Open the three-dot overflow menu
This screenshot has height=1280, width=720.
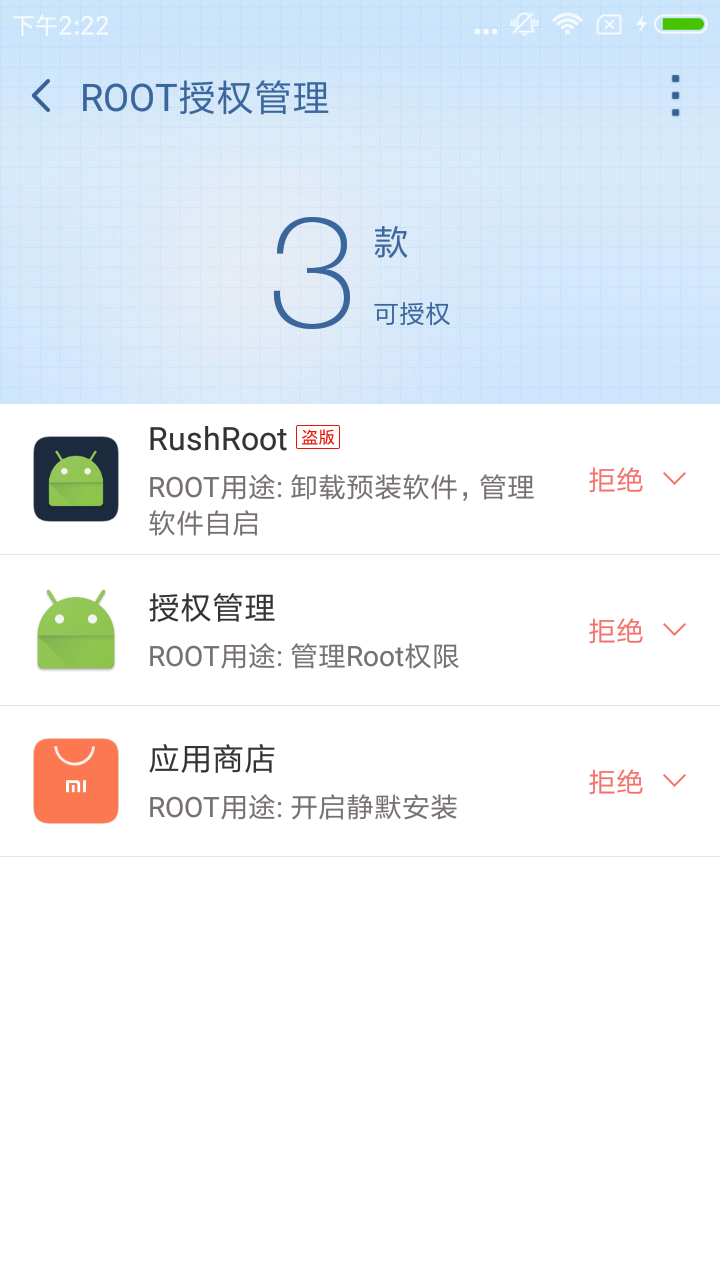675,96
